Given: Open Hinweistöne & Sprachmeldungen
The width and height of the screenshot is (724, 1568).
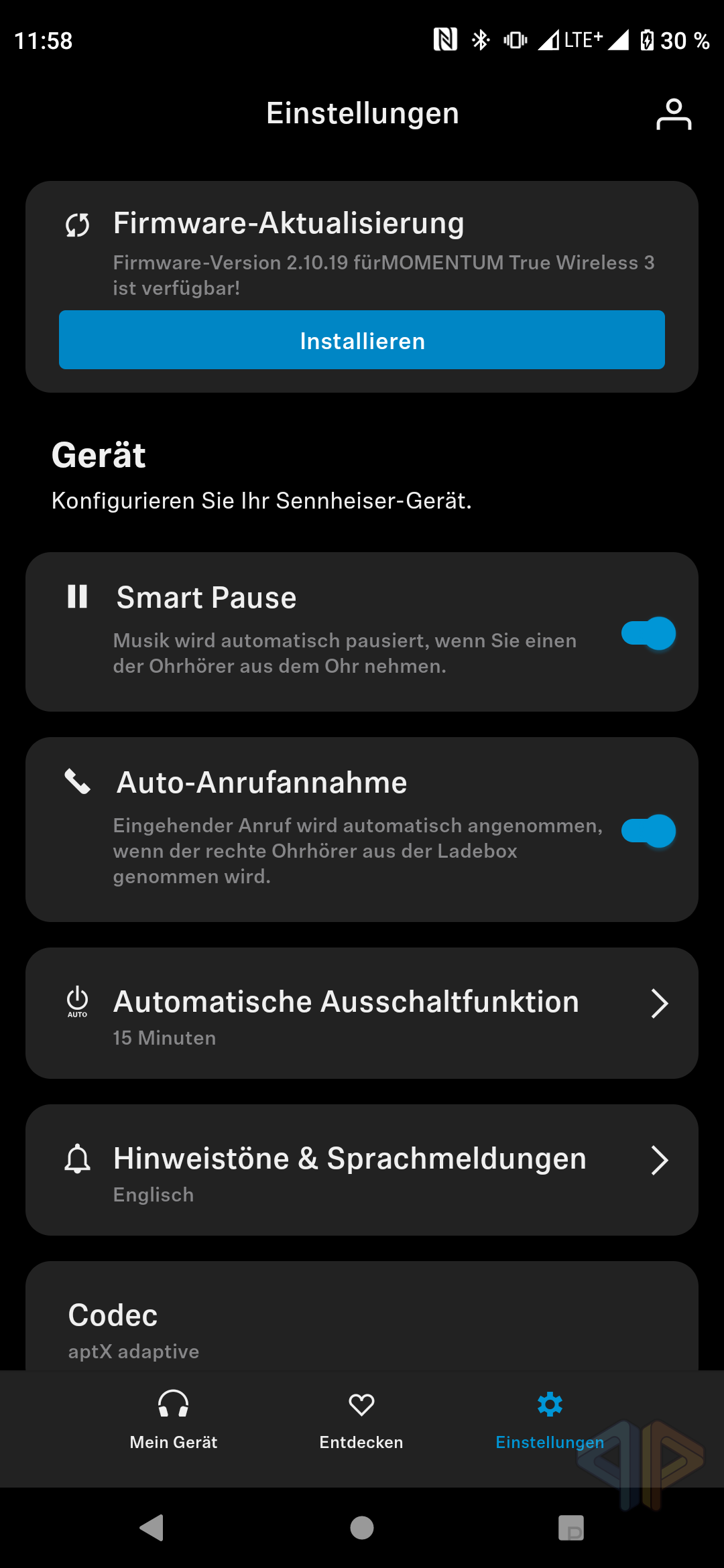Looking at the screenshot, I should pos(362,1170).
